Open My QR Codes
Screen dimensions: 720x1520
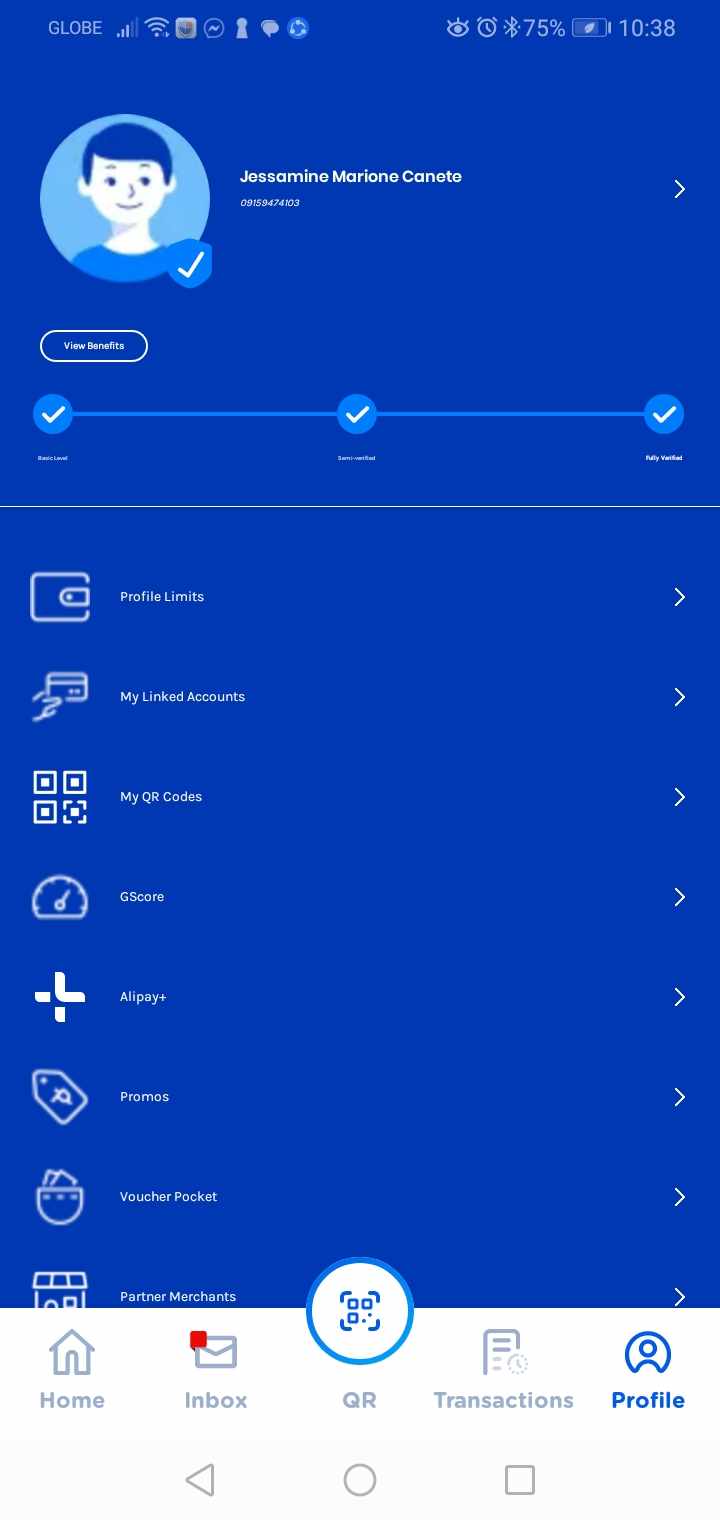pos(161,797)
